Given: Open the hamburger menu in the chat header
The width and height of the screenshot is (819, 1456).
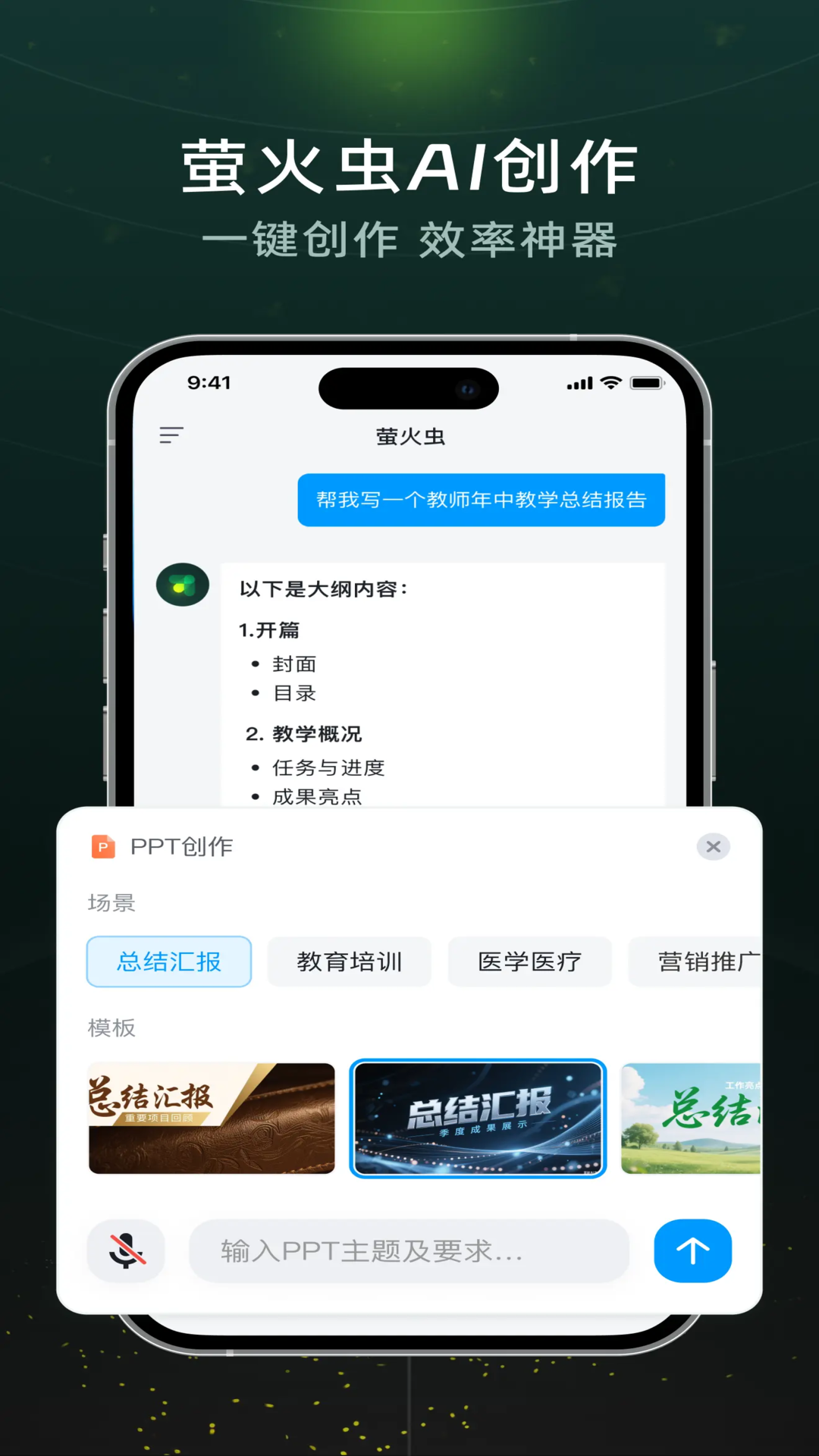Looking at the screenshot, I should click(x=172, y=435).
